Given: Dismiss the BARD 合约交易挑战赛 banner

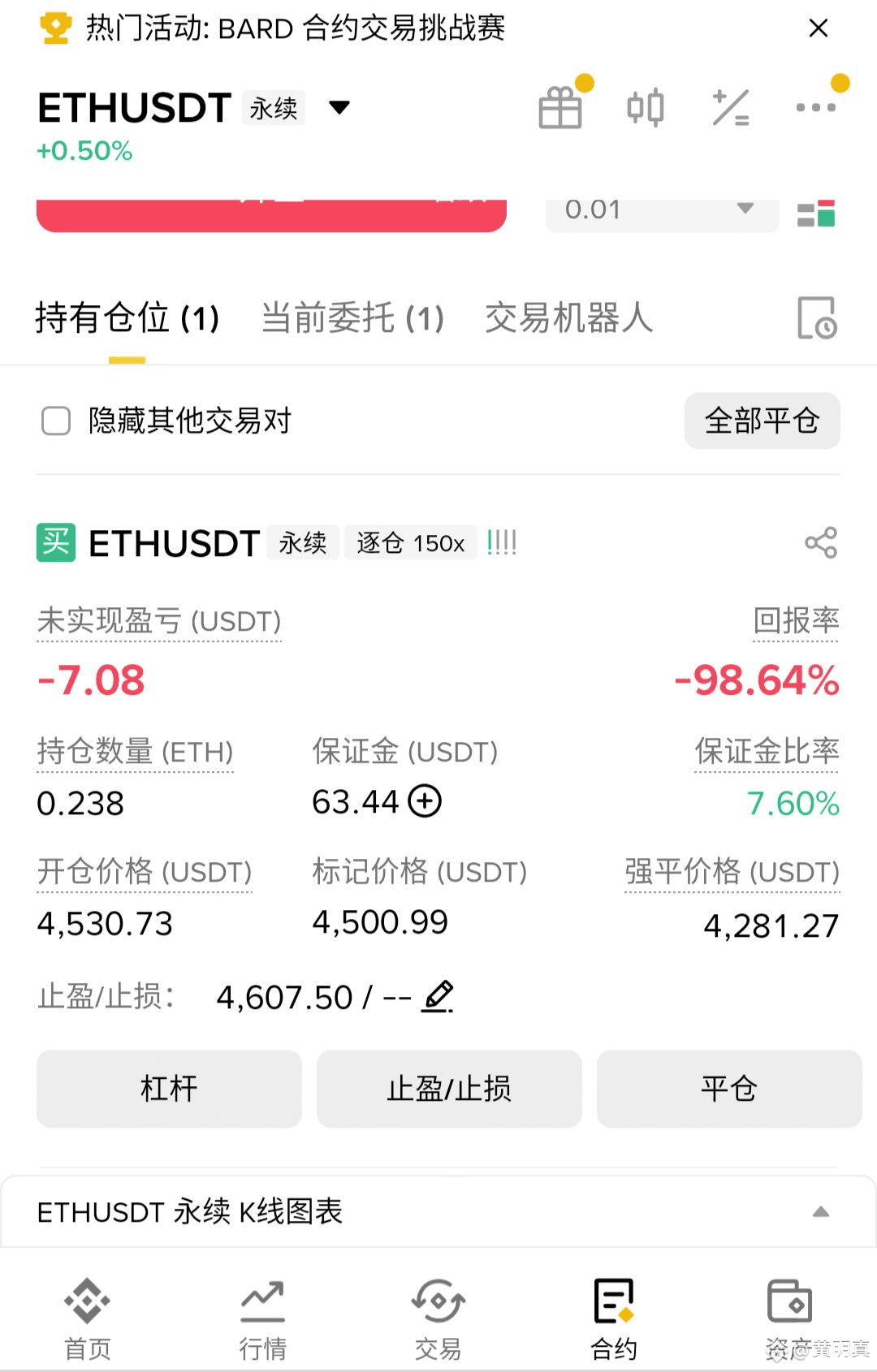Looking at the screenshot, I should click(819, 28).
